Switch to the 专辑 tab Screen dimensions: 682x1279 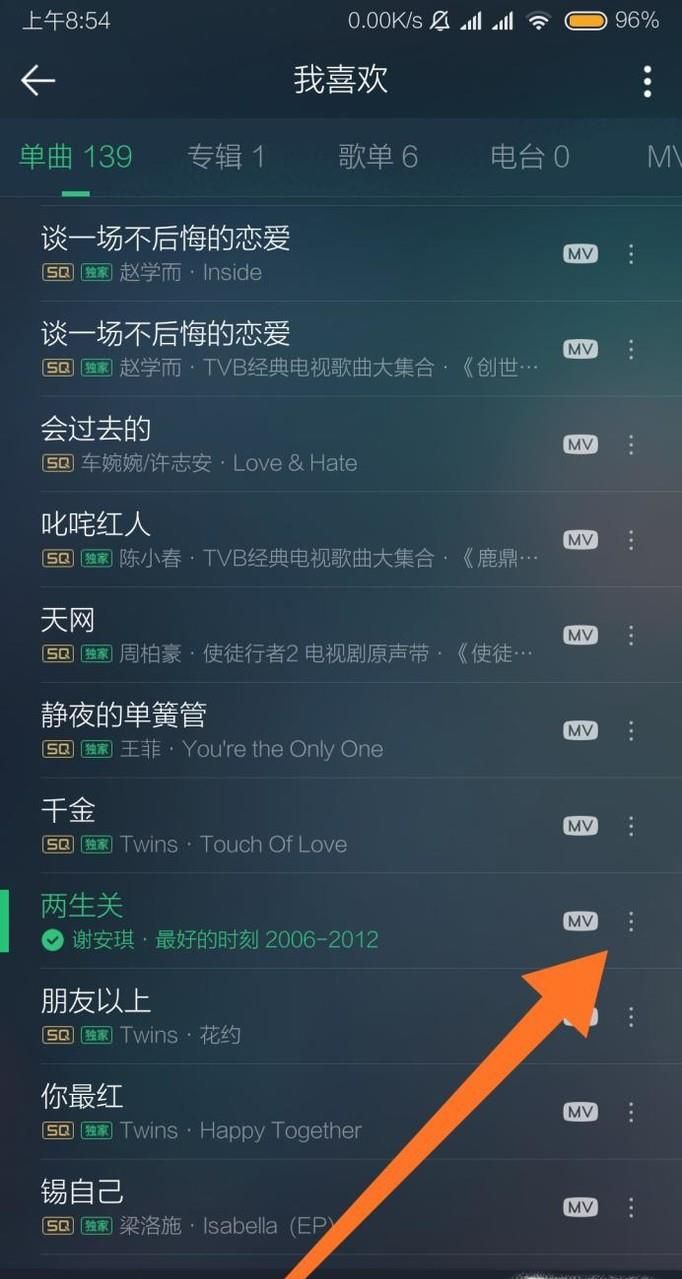pyautogui.click(x=226, y=157)
